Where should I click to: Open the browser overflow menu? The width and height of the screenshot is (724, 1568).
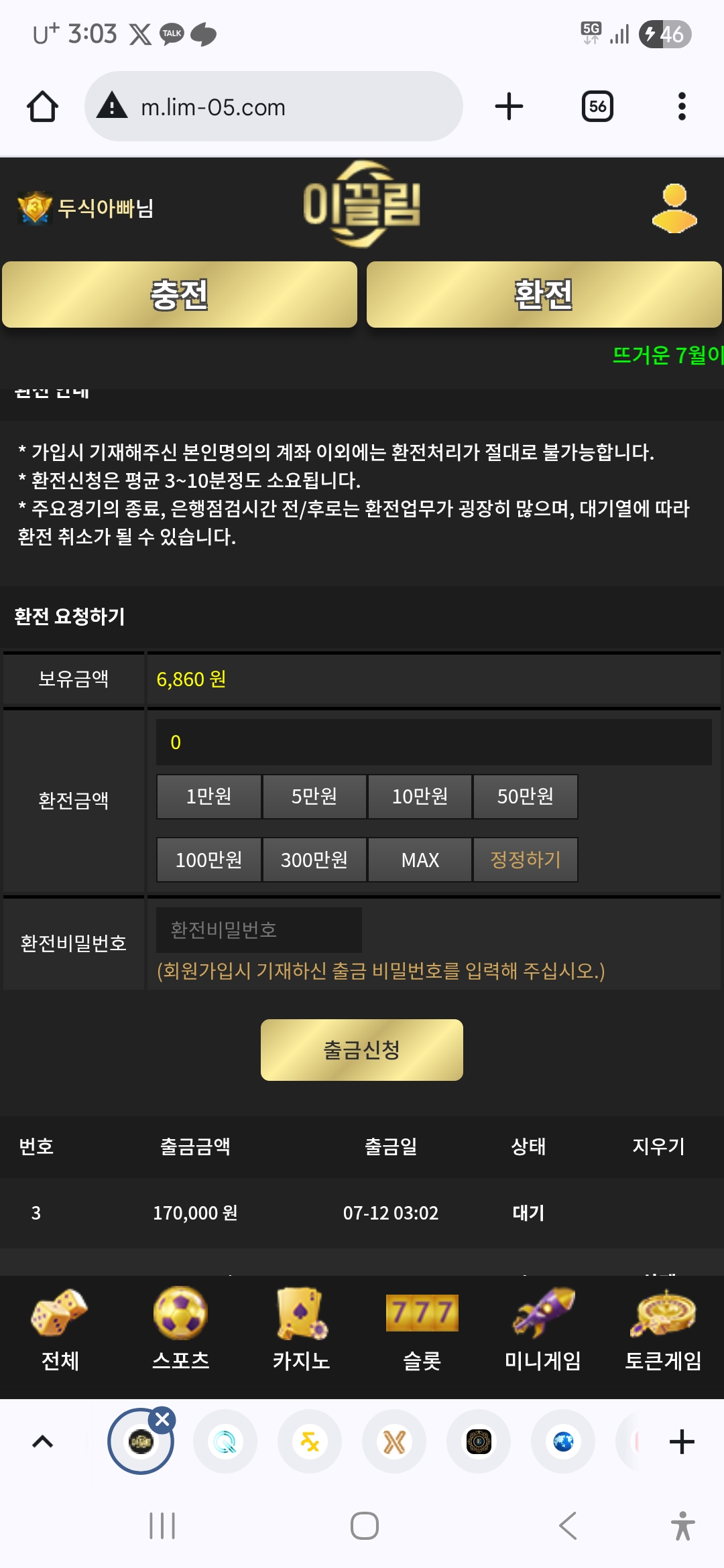(x=682, y=107)
